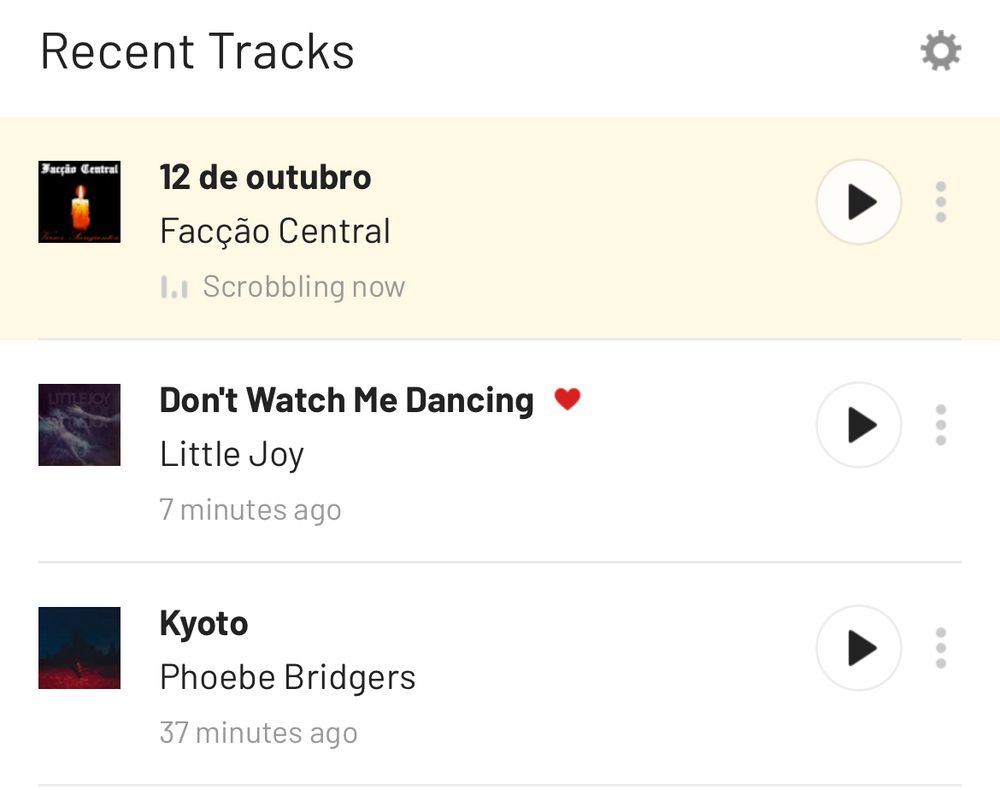1000x790 pixels.
Task: Open the Kyoto track page
Action: [204, 623]
